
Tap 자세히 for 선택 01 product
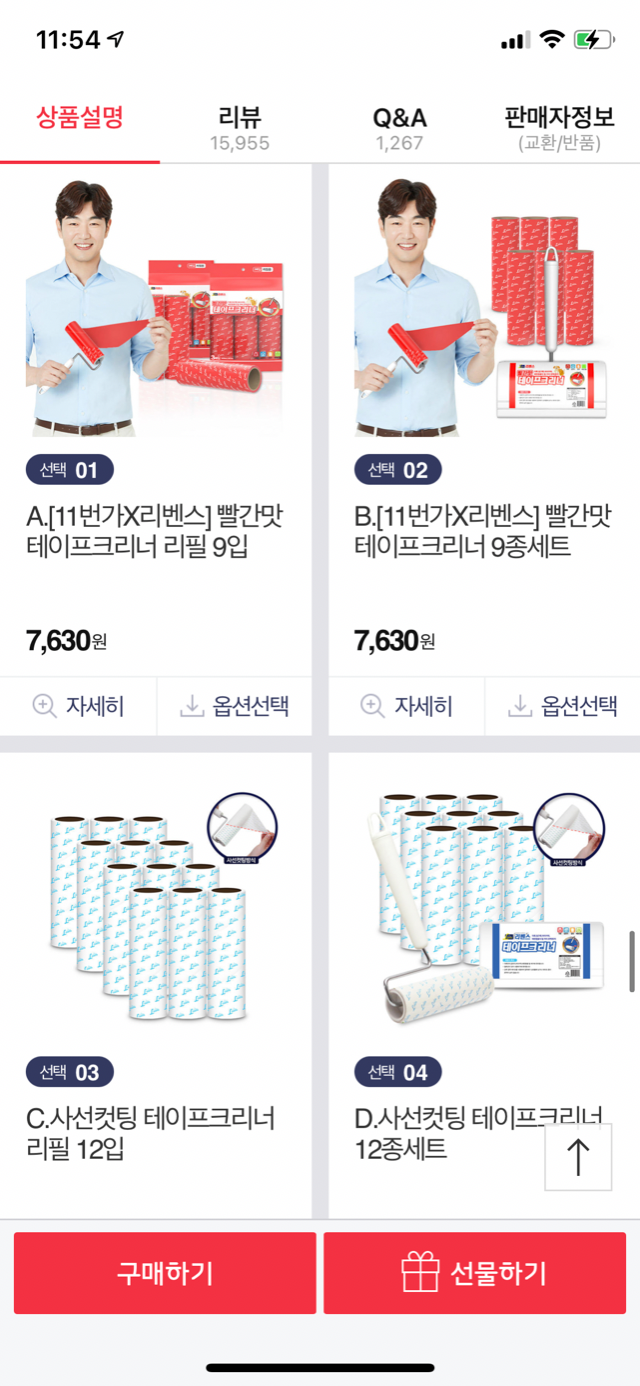[x=79, y=707]
